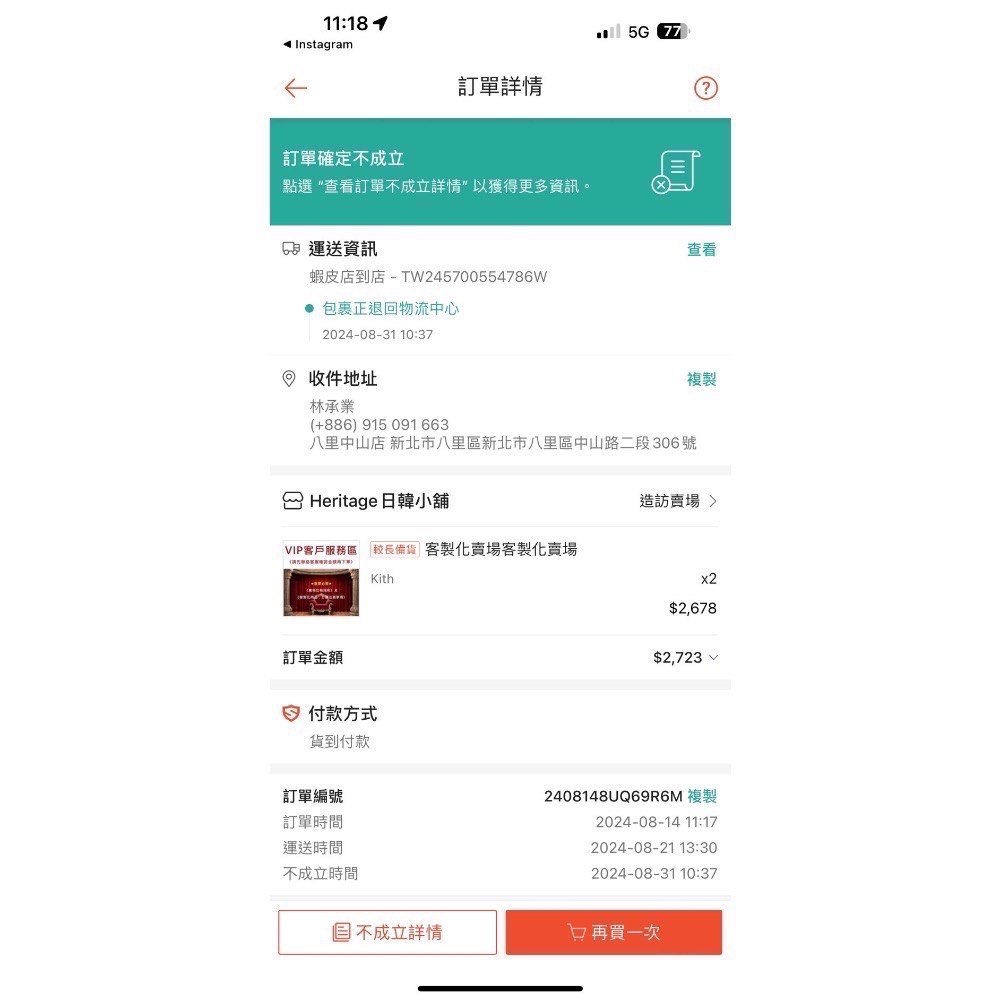Tap 查看 to view shipping details
The width and height of the screenshot is (1000, 1000).
tap(701, 250)
